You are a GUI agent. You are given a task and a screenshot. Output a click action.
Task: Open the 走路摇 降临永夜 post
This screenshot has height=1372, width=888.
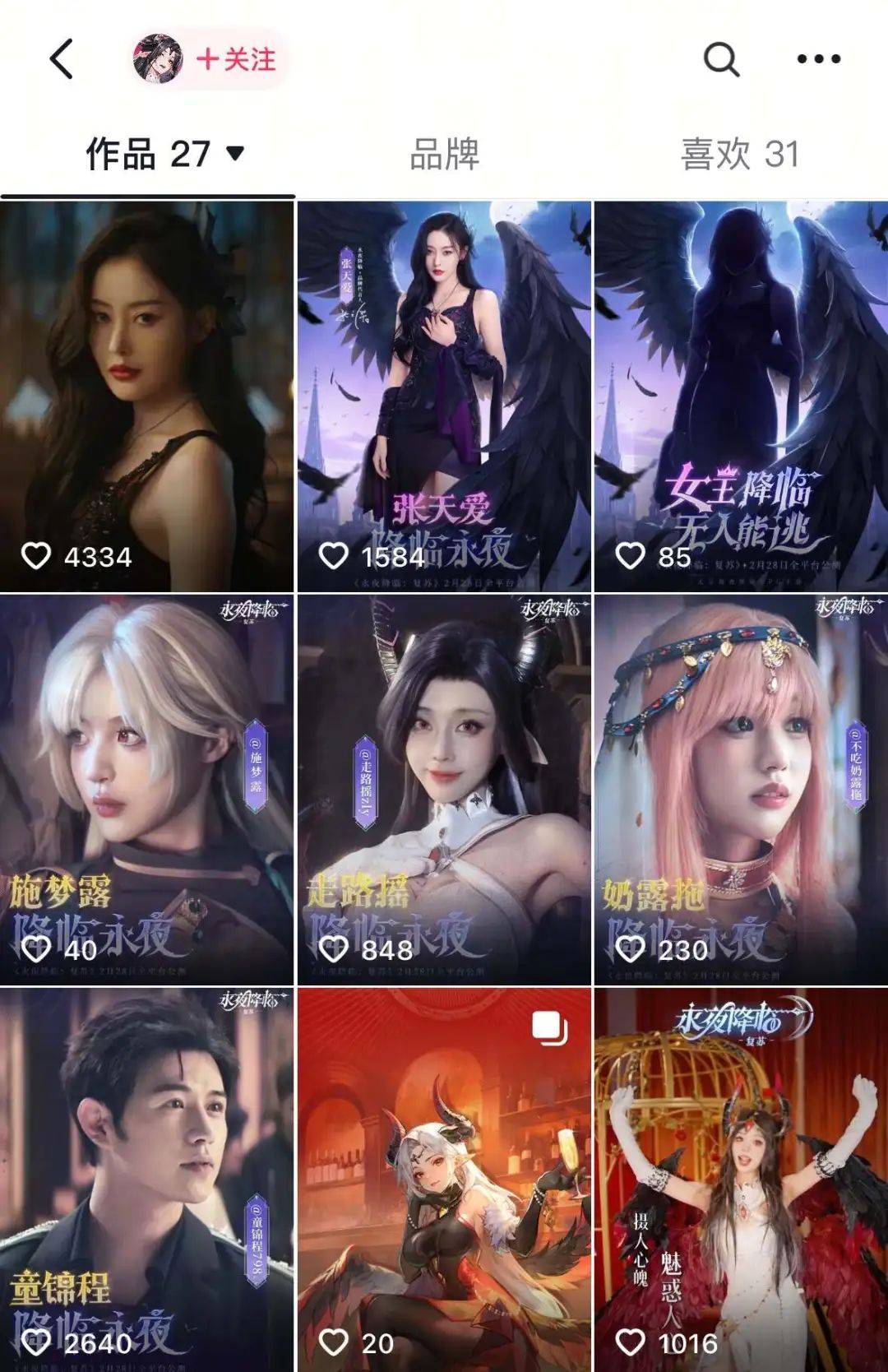click(x=444, y=788)
